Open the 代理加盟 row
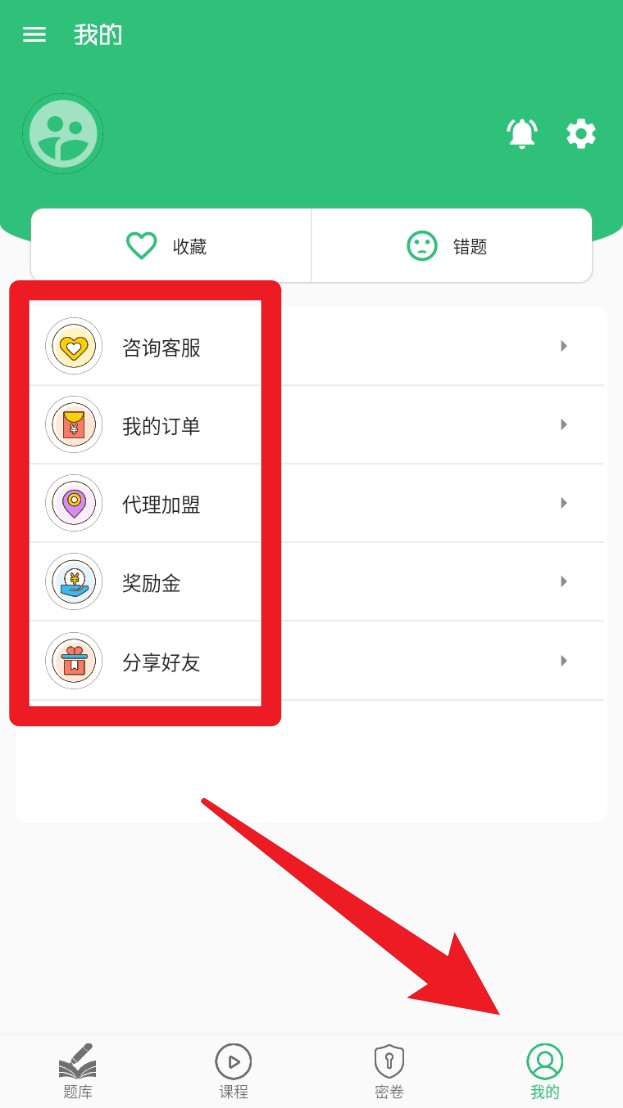 pos(312,504)
